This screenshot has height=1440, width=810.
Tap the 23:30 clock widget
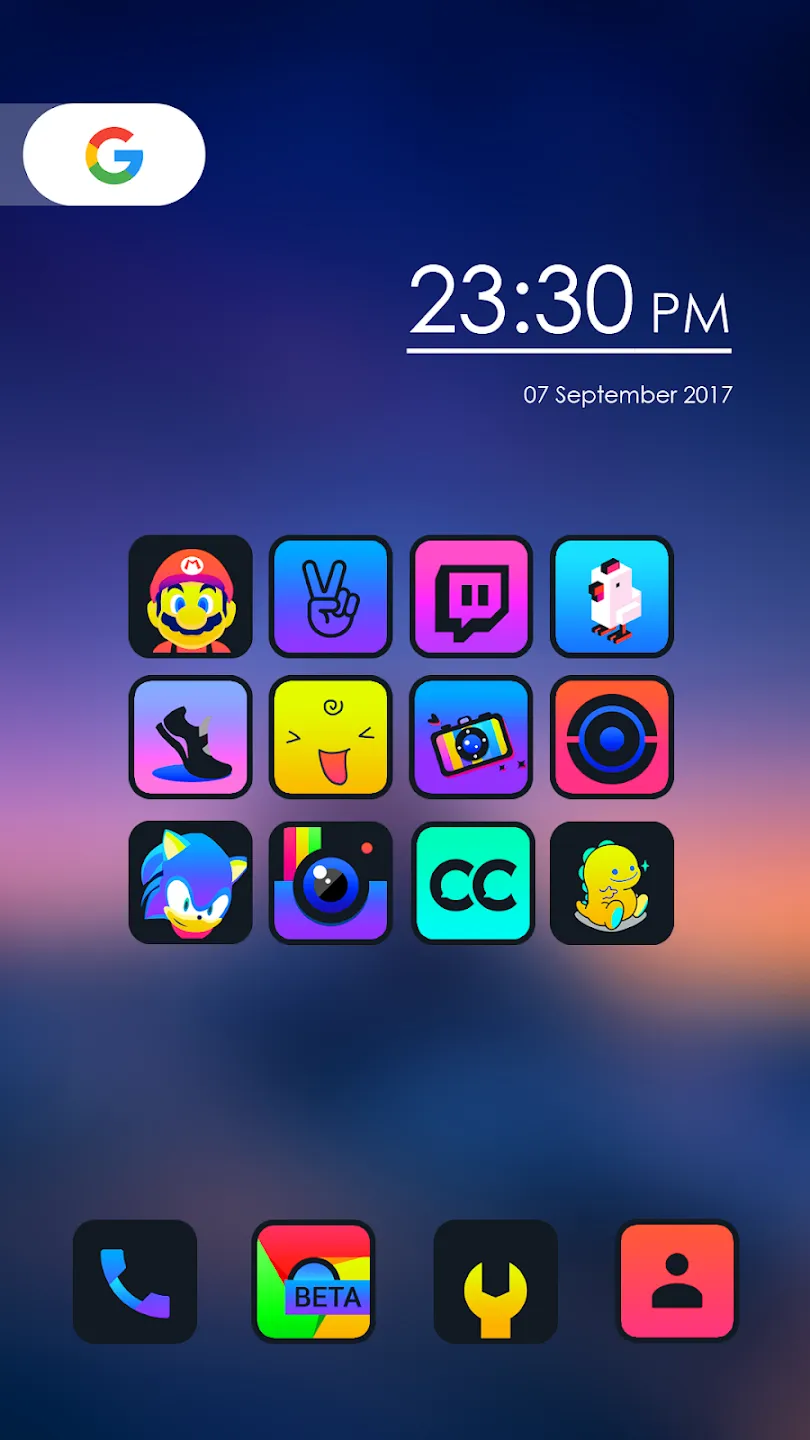(569, 303)
